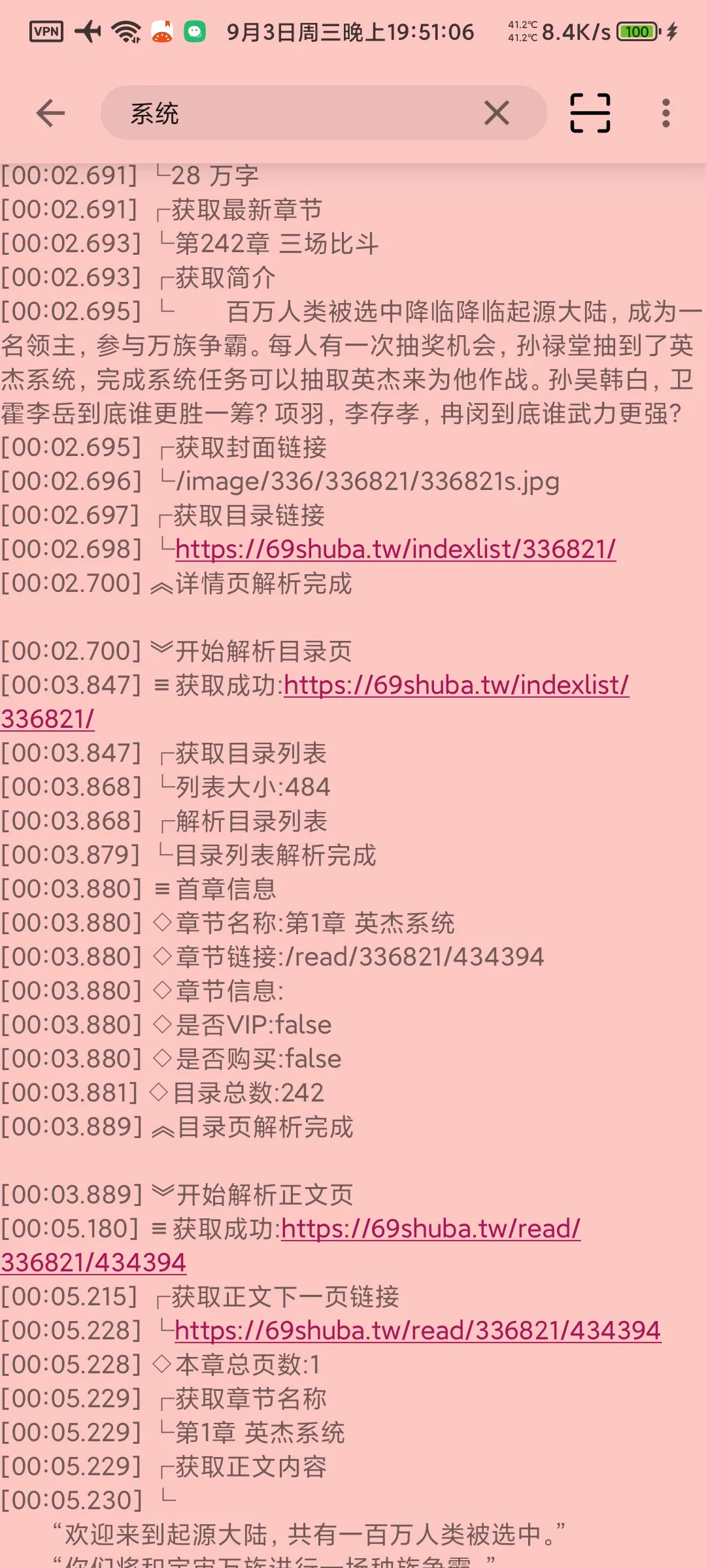Open the indexlist link under 获取目录链接
The width and height of the screenshot is (706, 1568).
coord(395,549)
